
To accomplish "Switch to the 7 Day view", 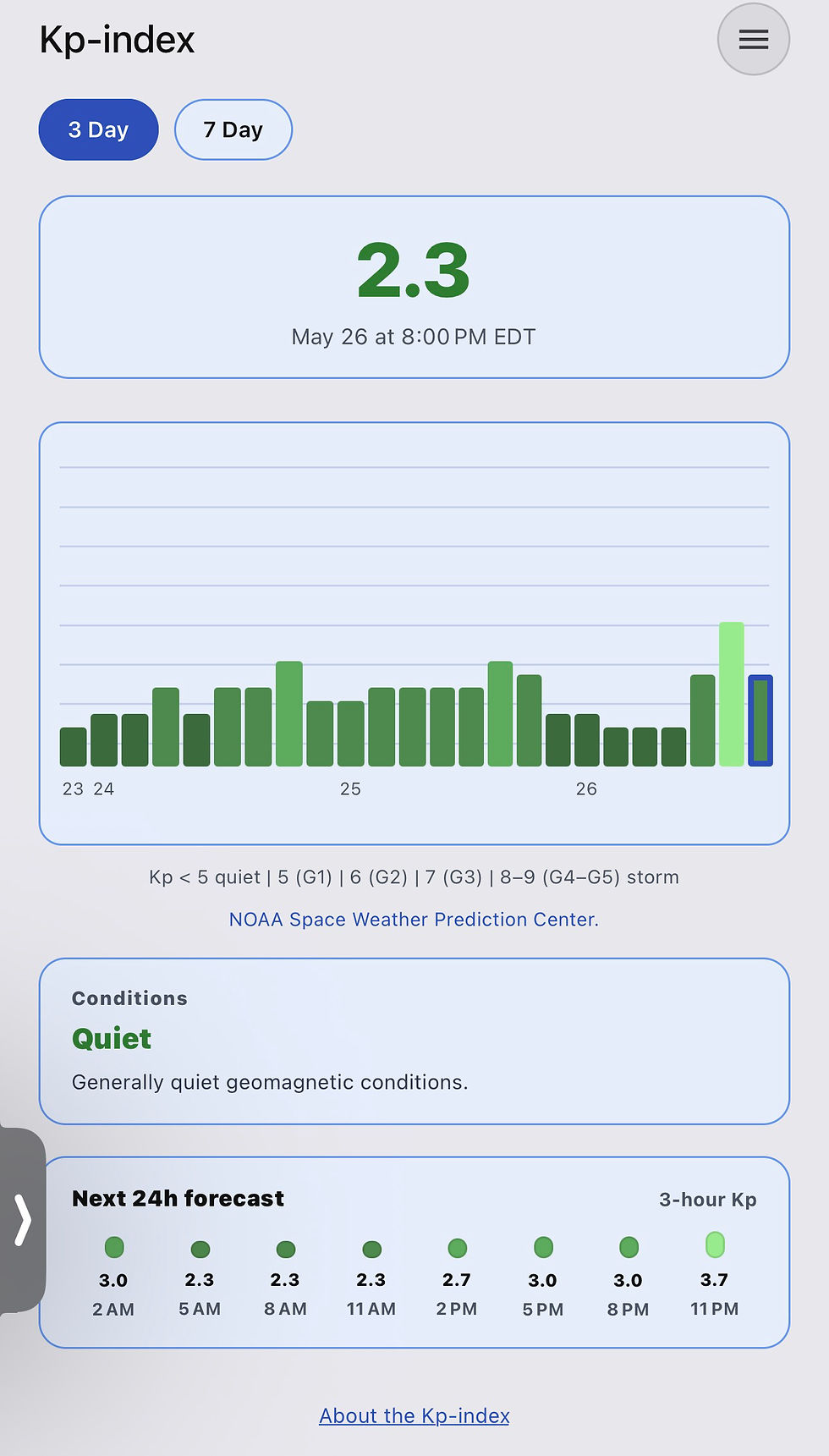I will coord(233,129).
